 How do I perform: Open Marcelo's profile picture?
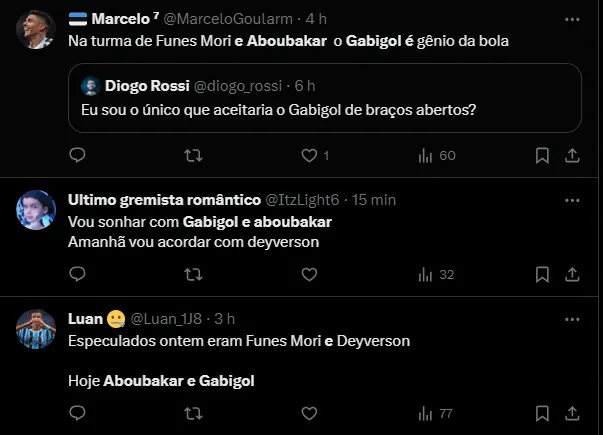coord(36,29)
